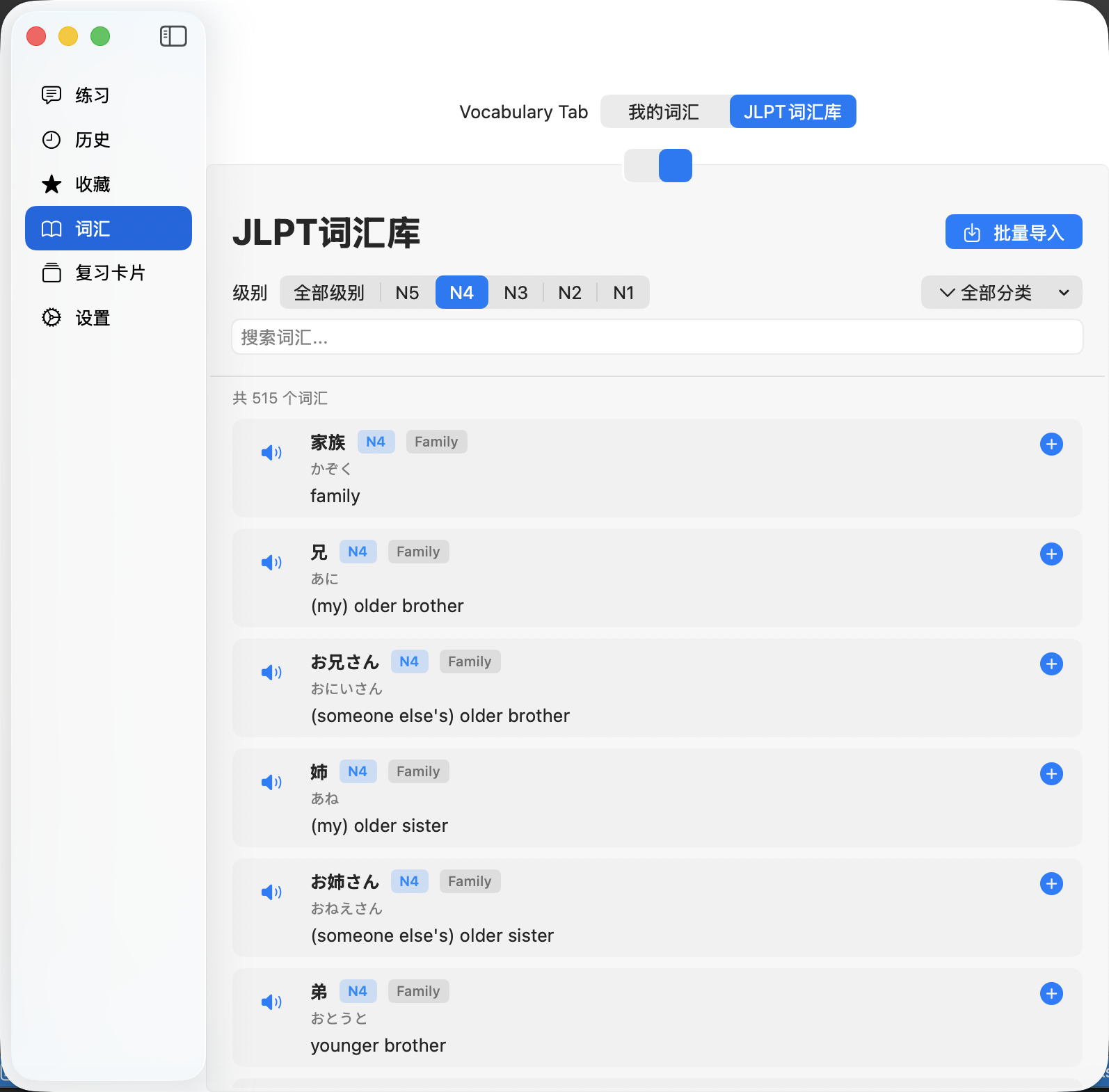The width and height of the screenshot is (1109, 1092).
Task: Add 兄 to my vocabulary
Action: click(1051, 554)
